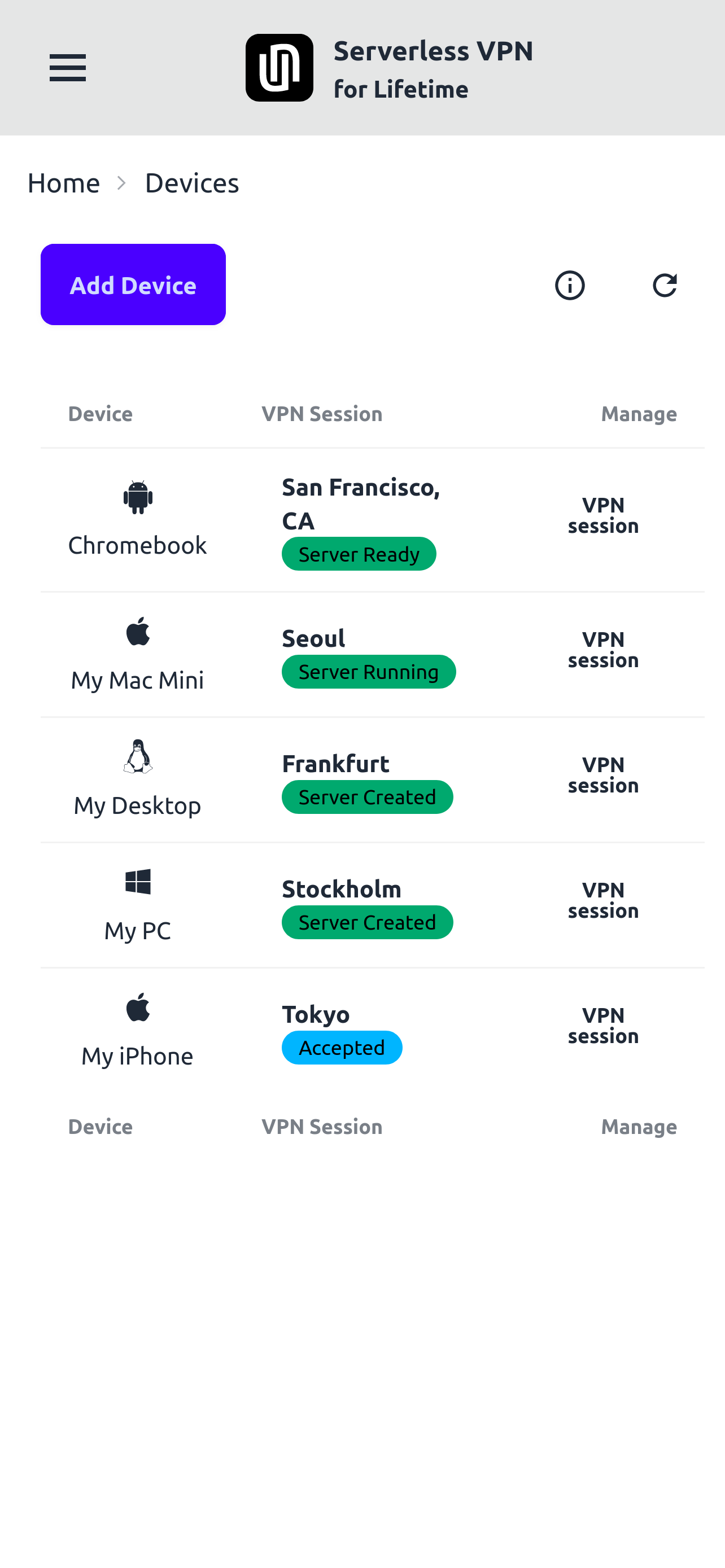
Task: Open the info icon near Add Device
Action: coord(569,285)
